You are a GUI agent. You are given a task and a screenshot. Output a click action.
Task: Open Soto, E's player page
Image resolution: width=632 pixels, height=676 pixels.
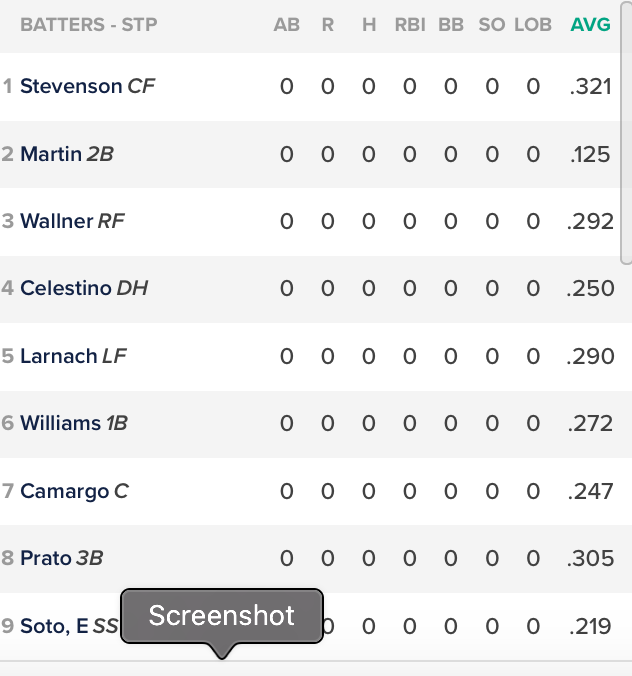[54, 626]
